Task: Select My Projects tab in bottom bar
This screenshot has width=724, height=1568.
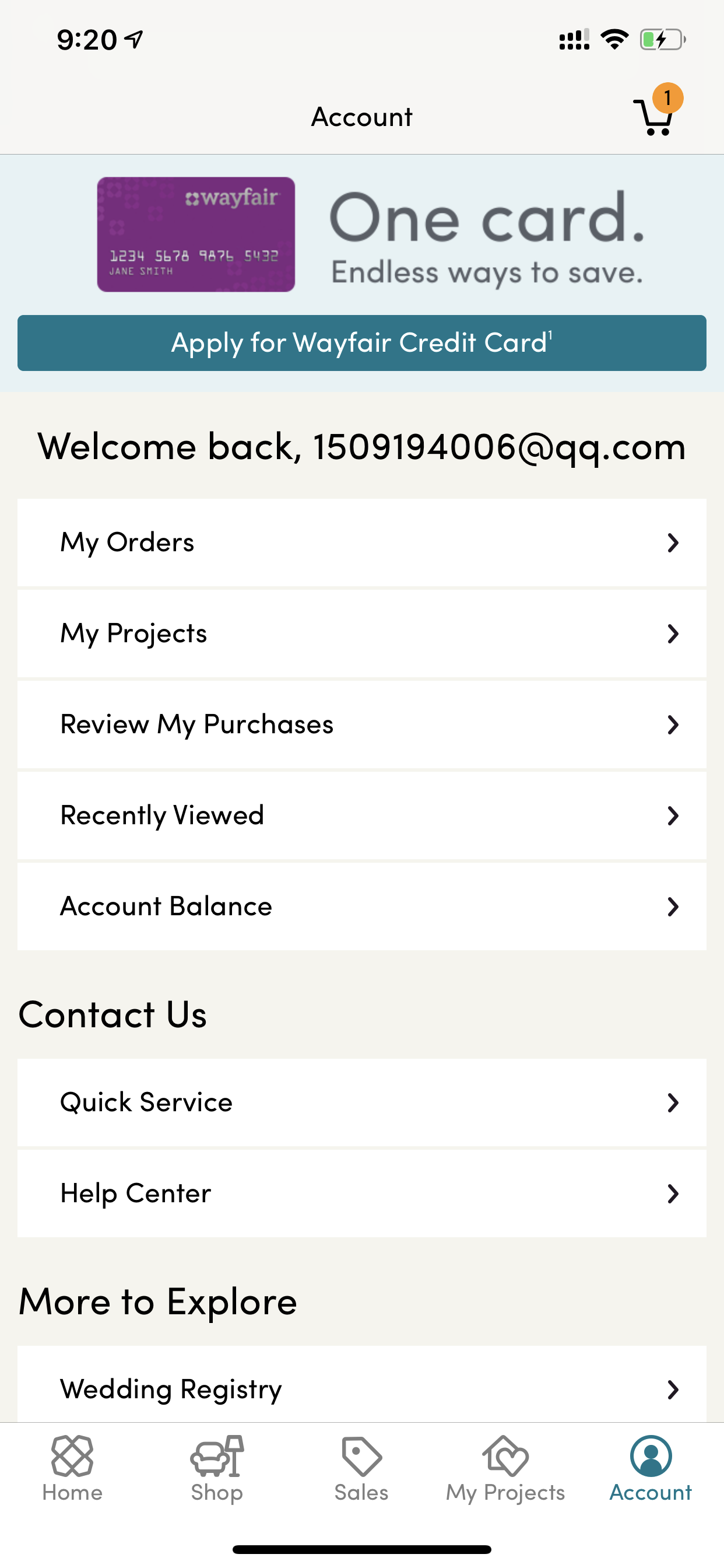Action: tap(505, 1469)
